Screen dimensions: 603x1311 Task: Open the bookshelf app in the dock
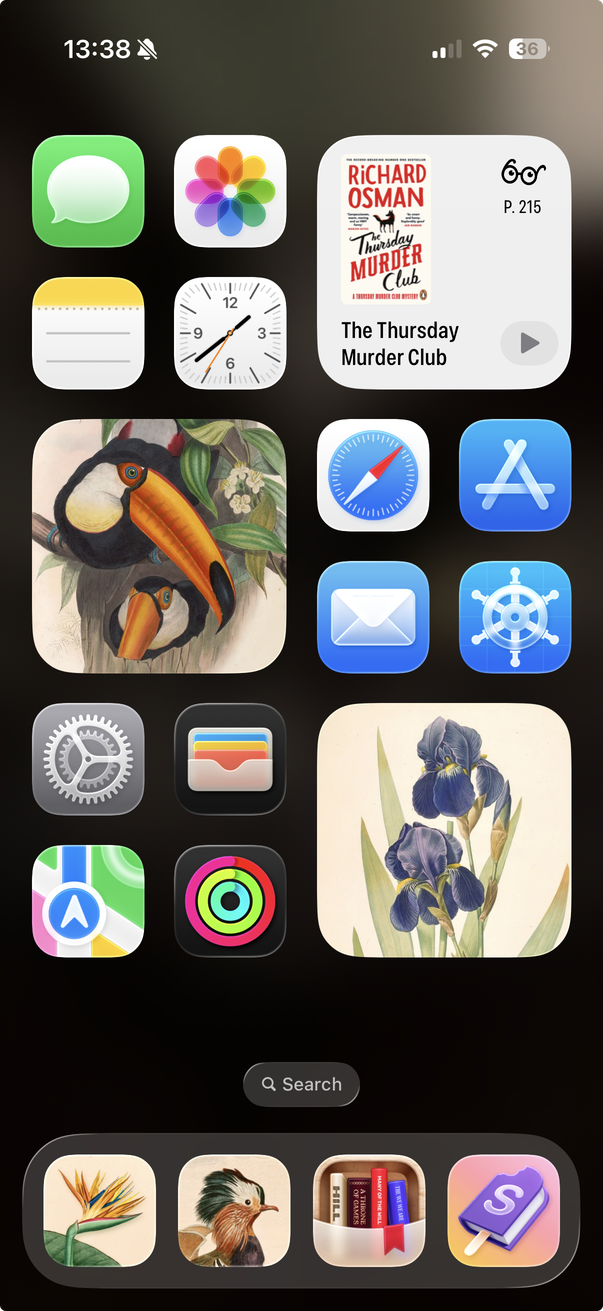tap(369, 1211)
